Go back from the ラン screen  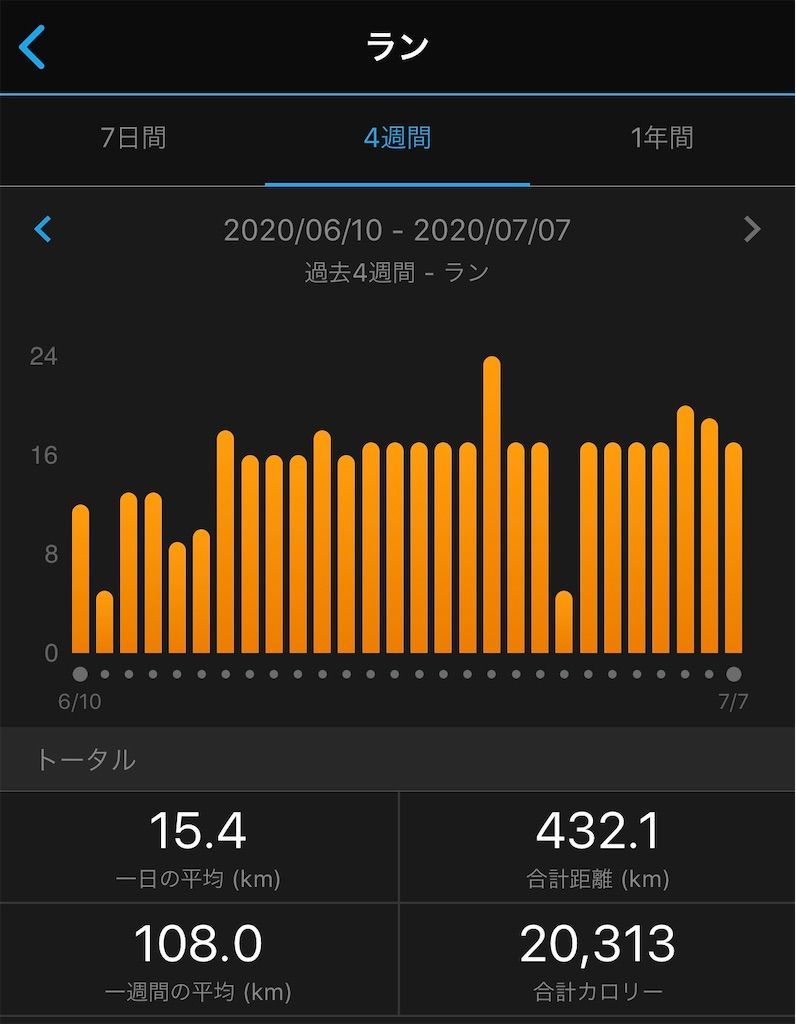point(33,48)
